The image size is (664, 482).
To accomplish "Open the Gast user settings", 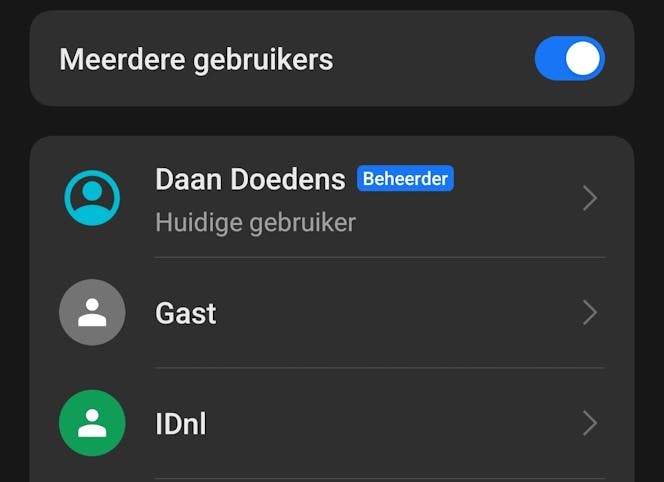I will point(330,313).
